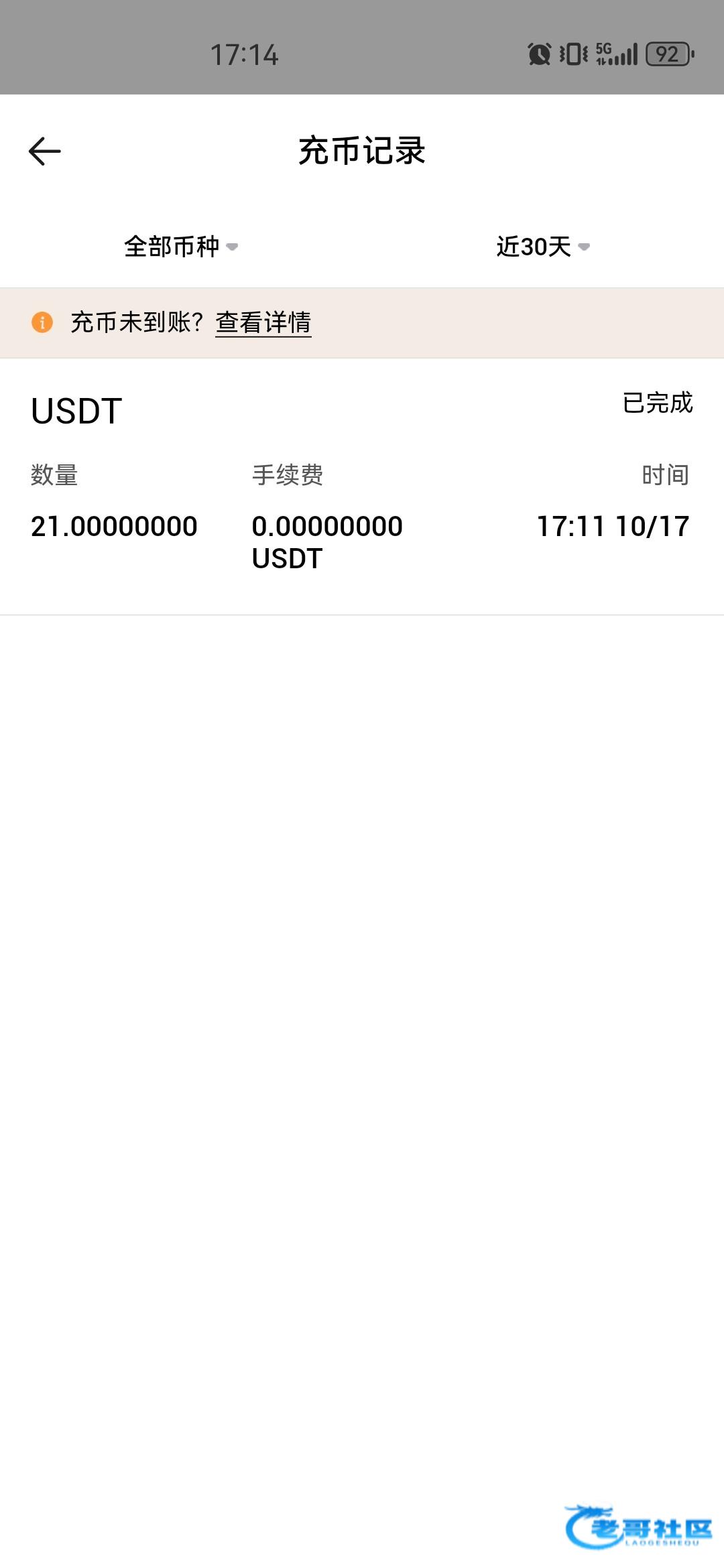724x1568 pixels.
Task: Open the 近30天 date range dropdown
Action: coord(543,247)
